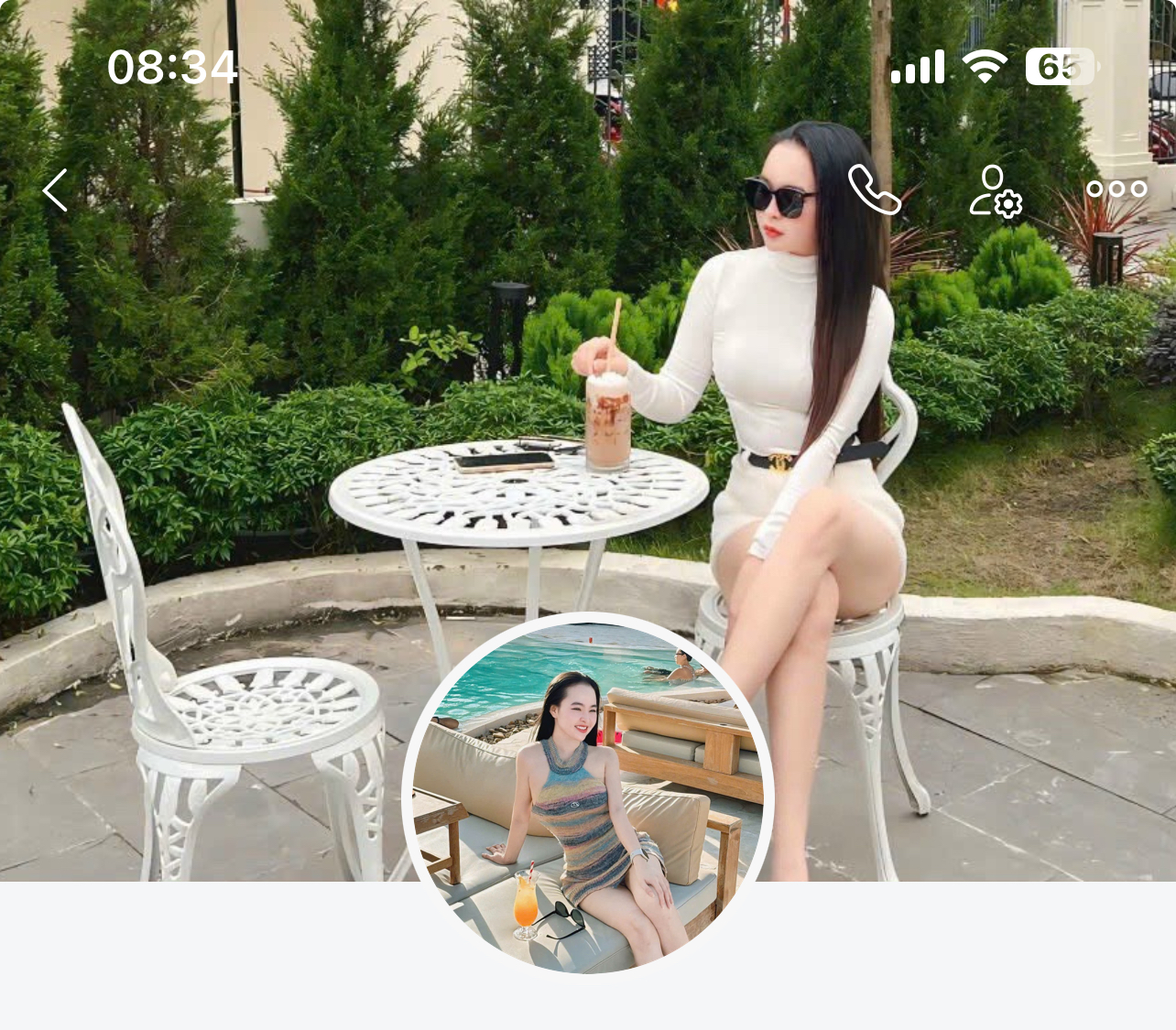Open the three-dot more options menu
1176x1030 pixels.
point(1116,190)
